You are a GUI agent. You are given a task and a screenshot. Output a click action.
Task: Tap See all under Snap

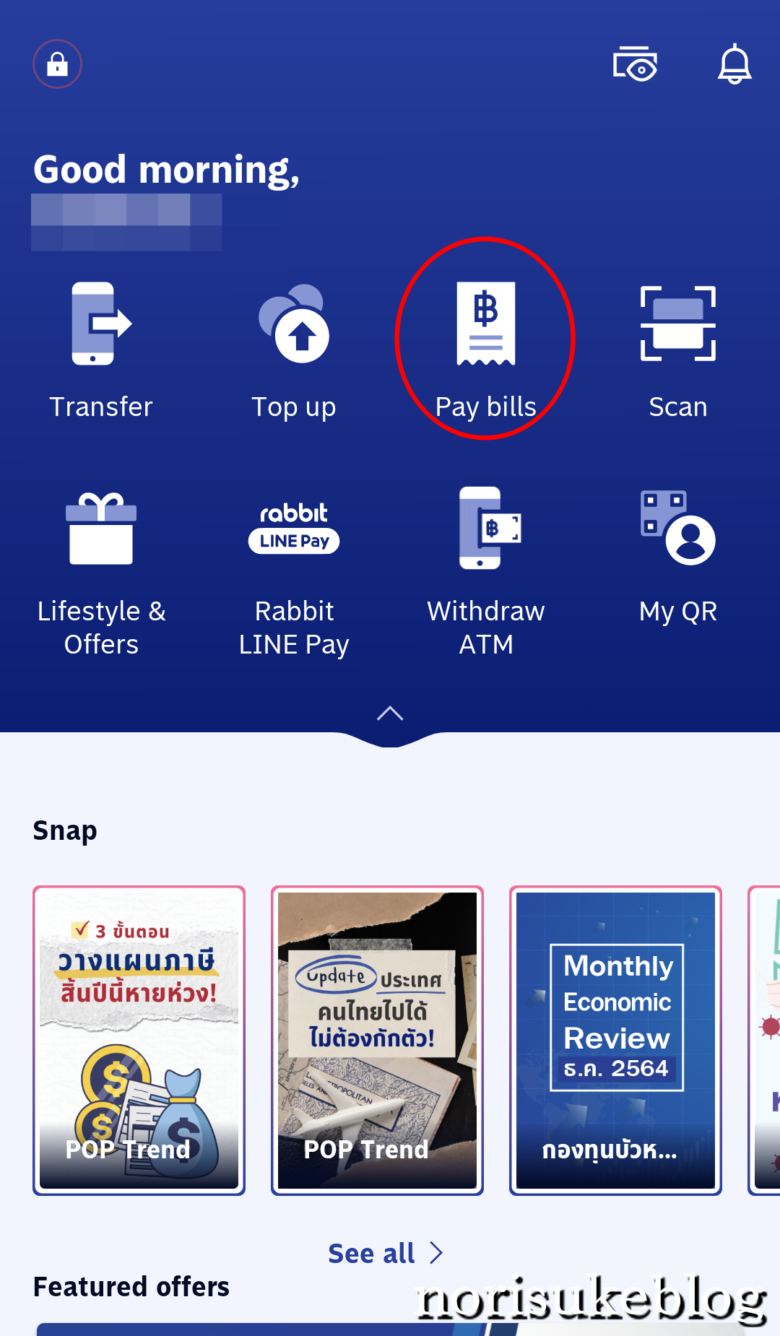[386, 1253]
